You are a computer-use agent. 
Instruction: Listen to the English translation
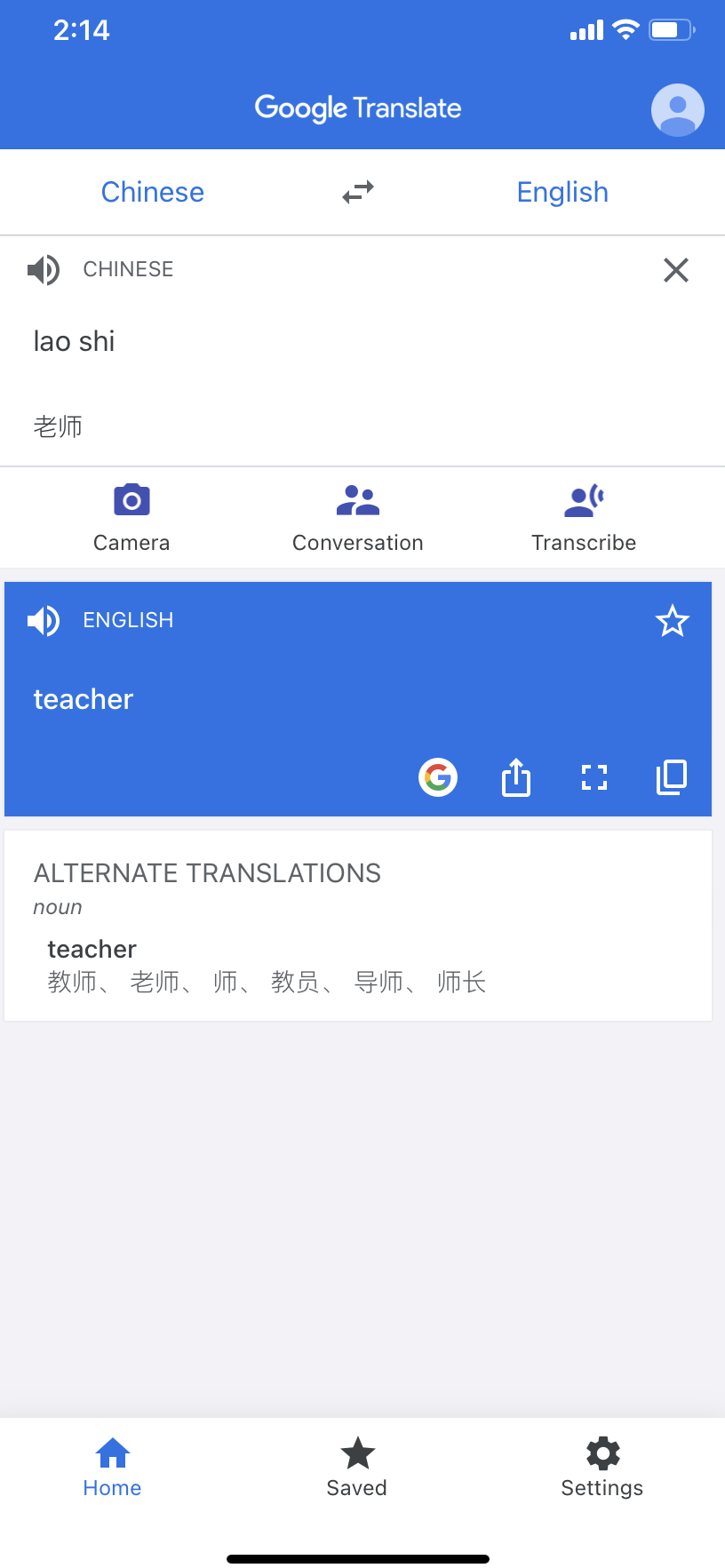(x=44, y=620)
